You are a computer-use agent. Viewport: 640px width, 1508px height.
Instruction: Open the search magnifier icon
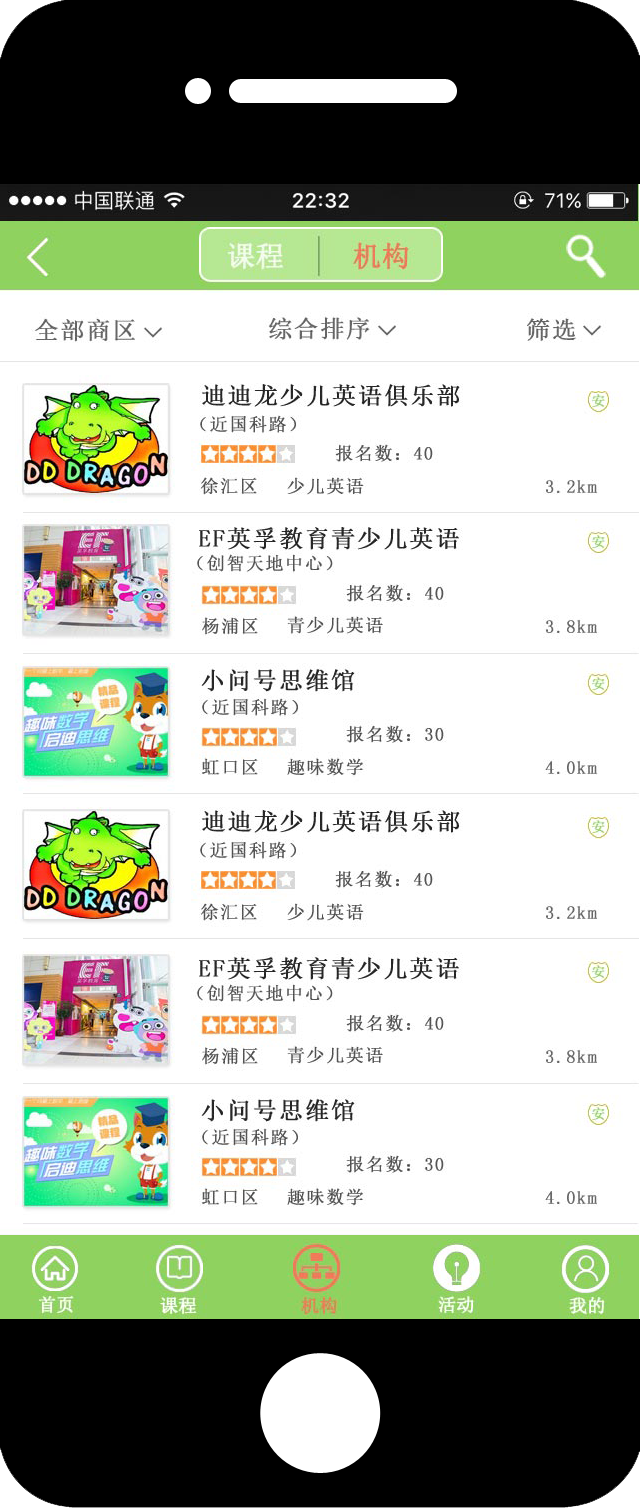point(585,256)
